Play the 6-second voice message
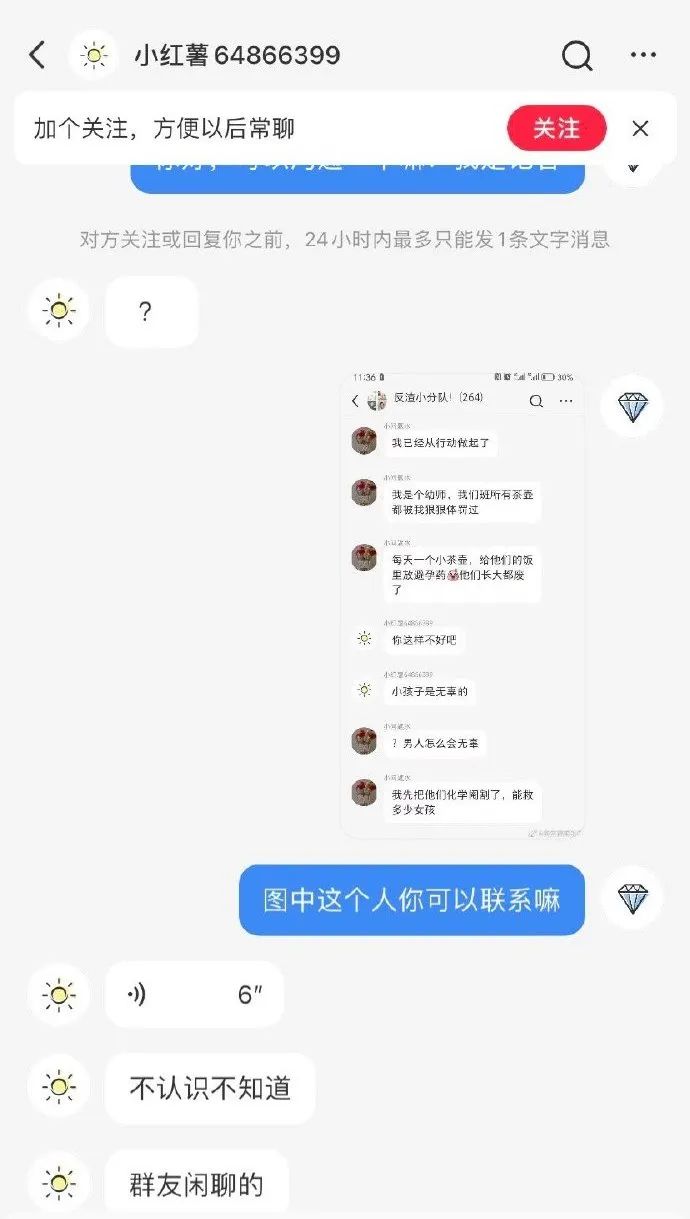 tap(194, 994)
